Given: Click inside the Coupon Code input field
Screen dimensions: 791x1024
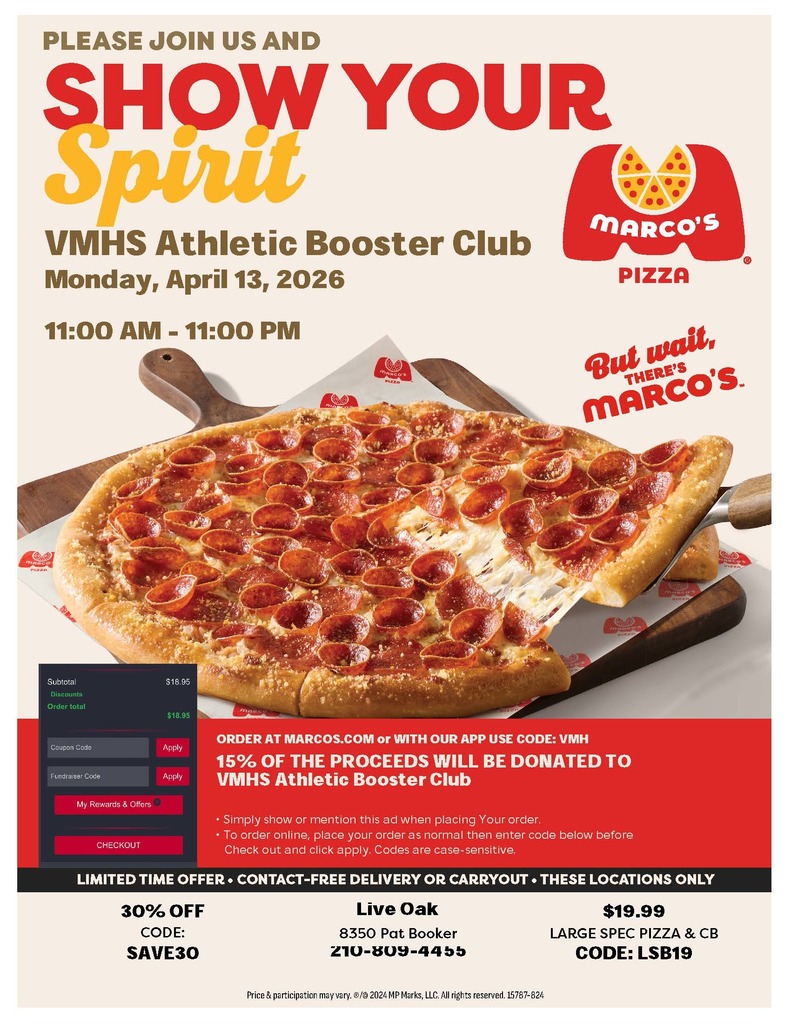Looking at the screenshot, I should tap(100, 747).
